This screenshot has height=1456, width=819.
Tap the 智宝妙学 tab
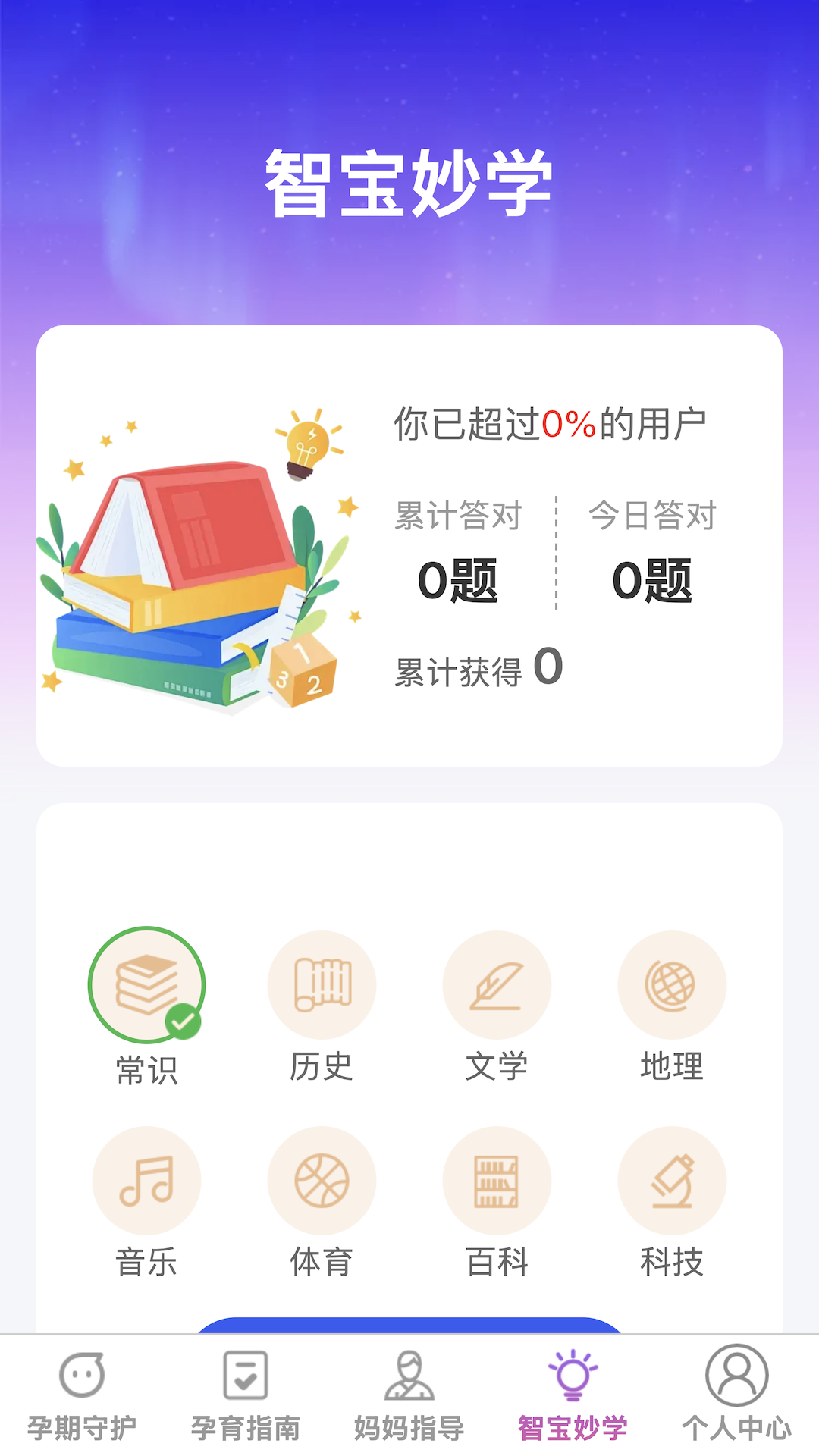[x=573, y=1395]
